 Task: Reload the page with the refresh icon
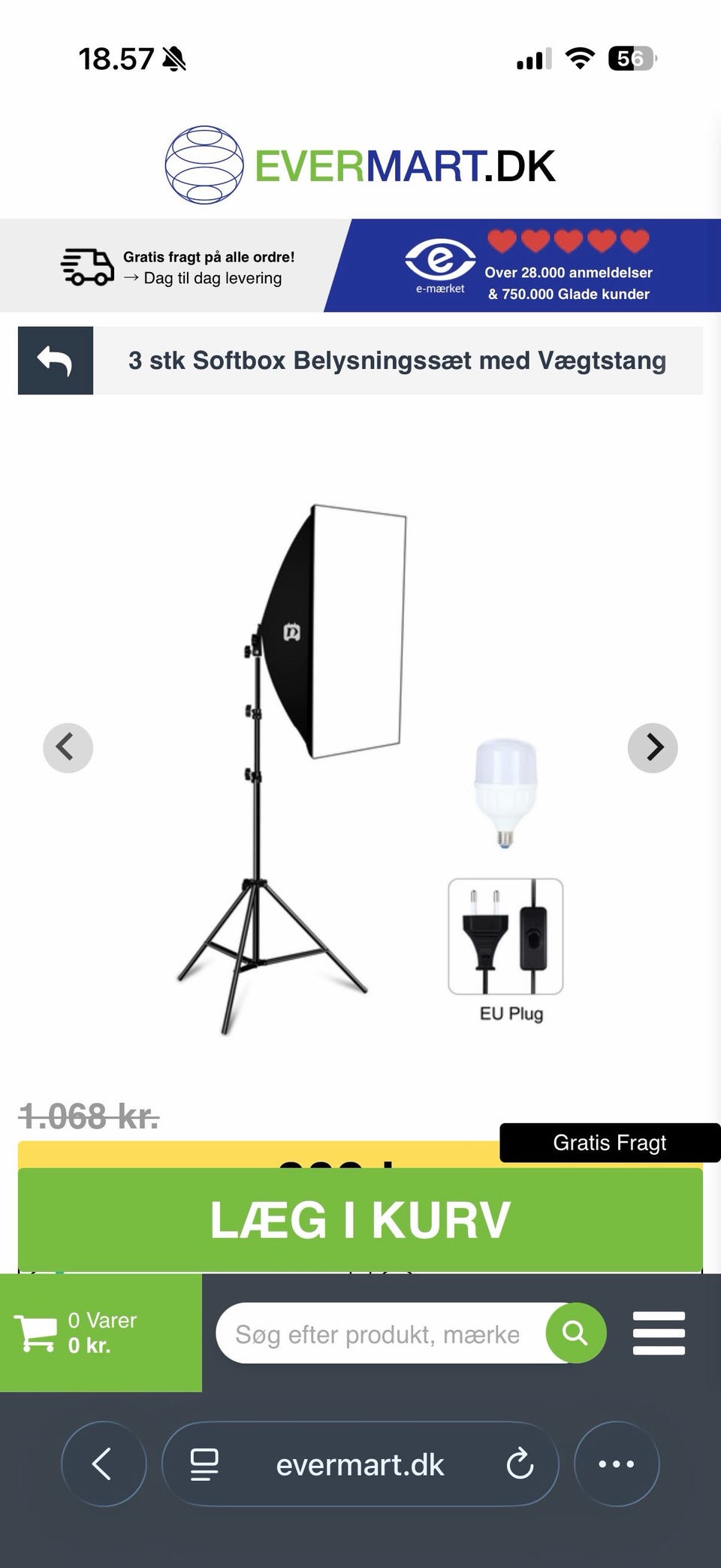(x=520, y=1464)
